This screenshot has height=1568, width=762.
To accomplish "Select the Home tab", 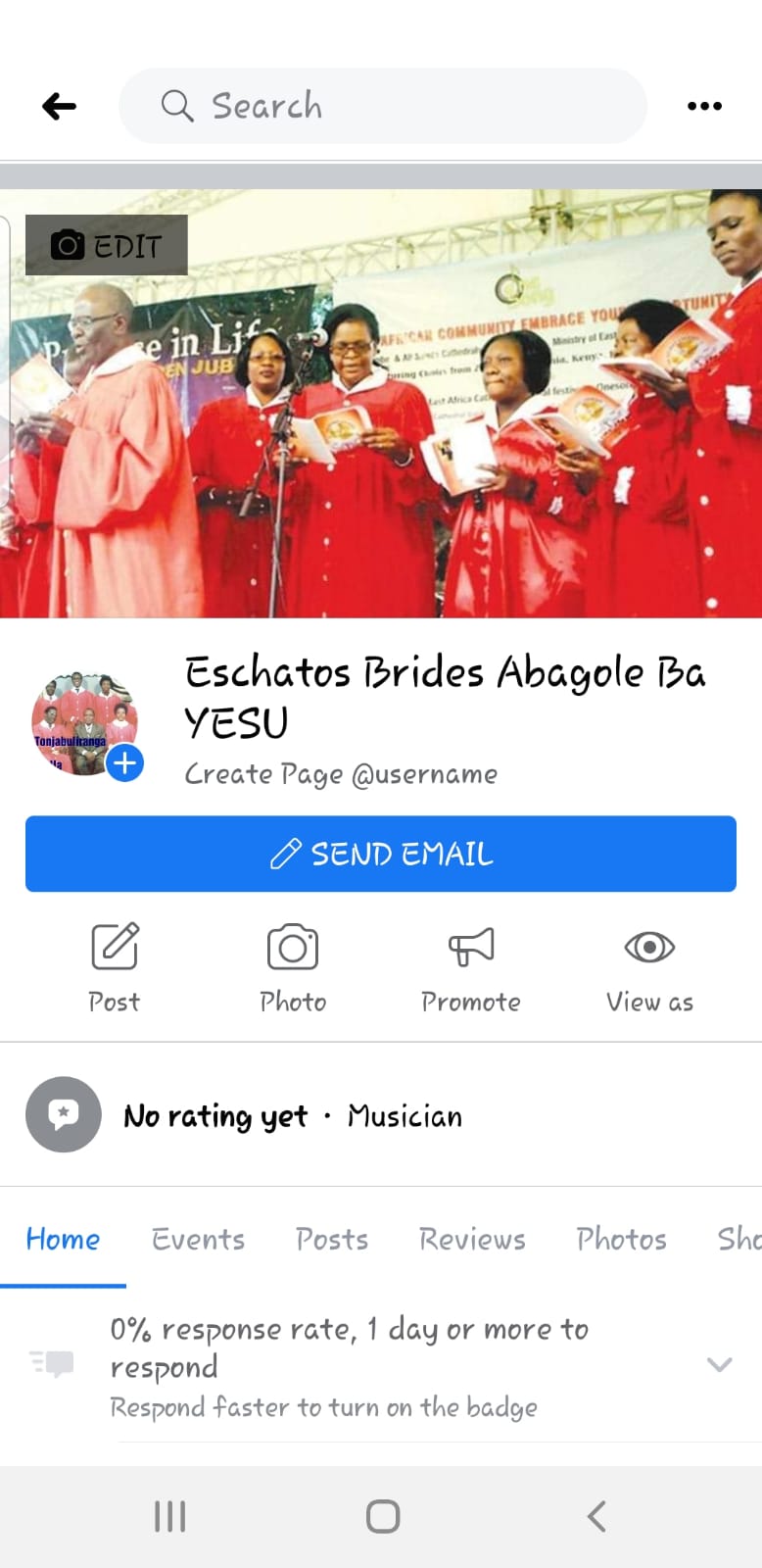I will (63, 1239).
